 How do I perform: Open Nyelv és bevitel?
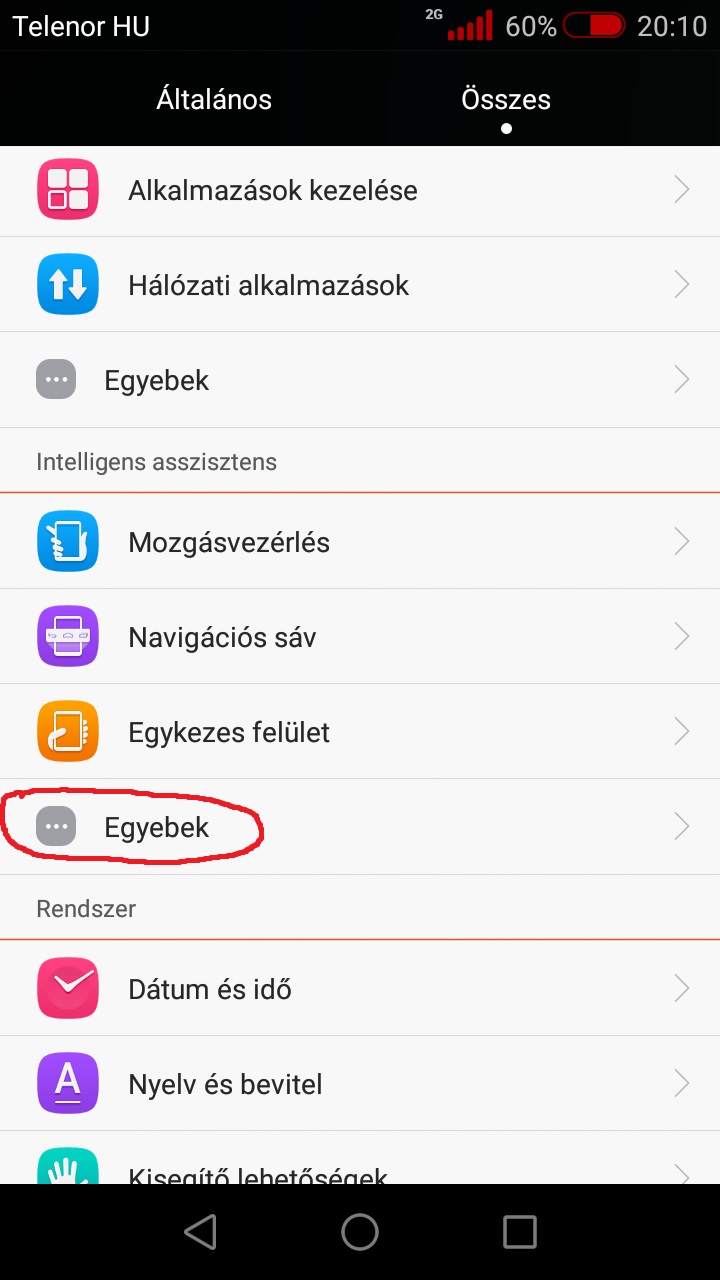(360, 1084)
